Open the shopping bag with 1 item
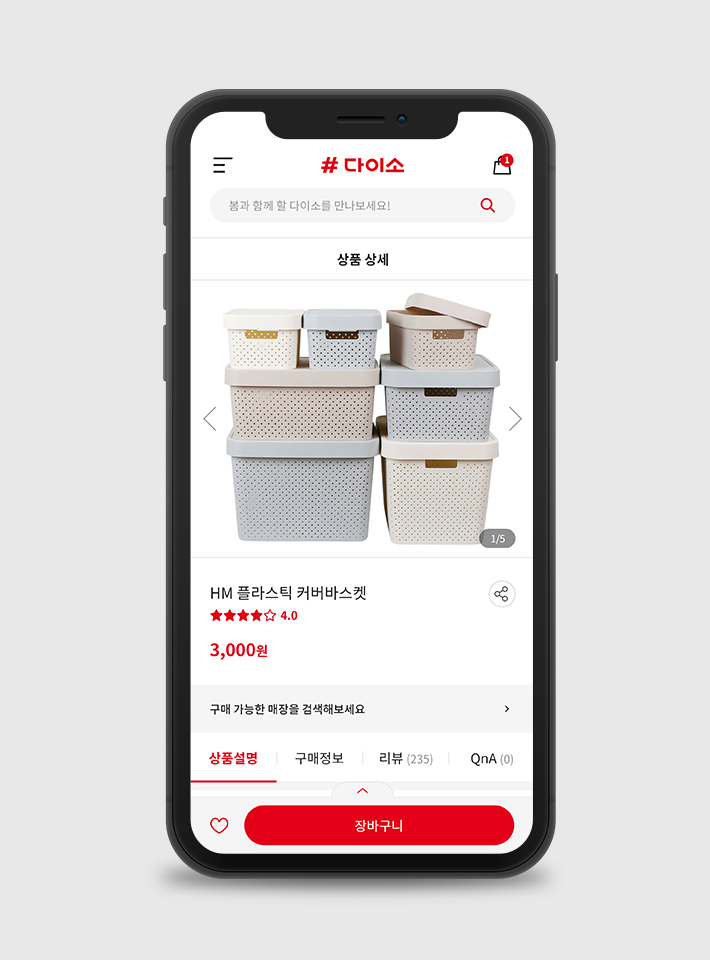Viewport: 710px width, 960px height. (x=502, y=166)
